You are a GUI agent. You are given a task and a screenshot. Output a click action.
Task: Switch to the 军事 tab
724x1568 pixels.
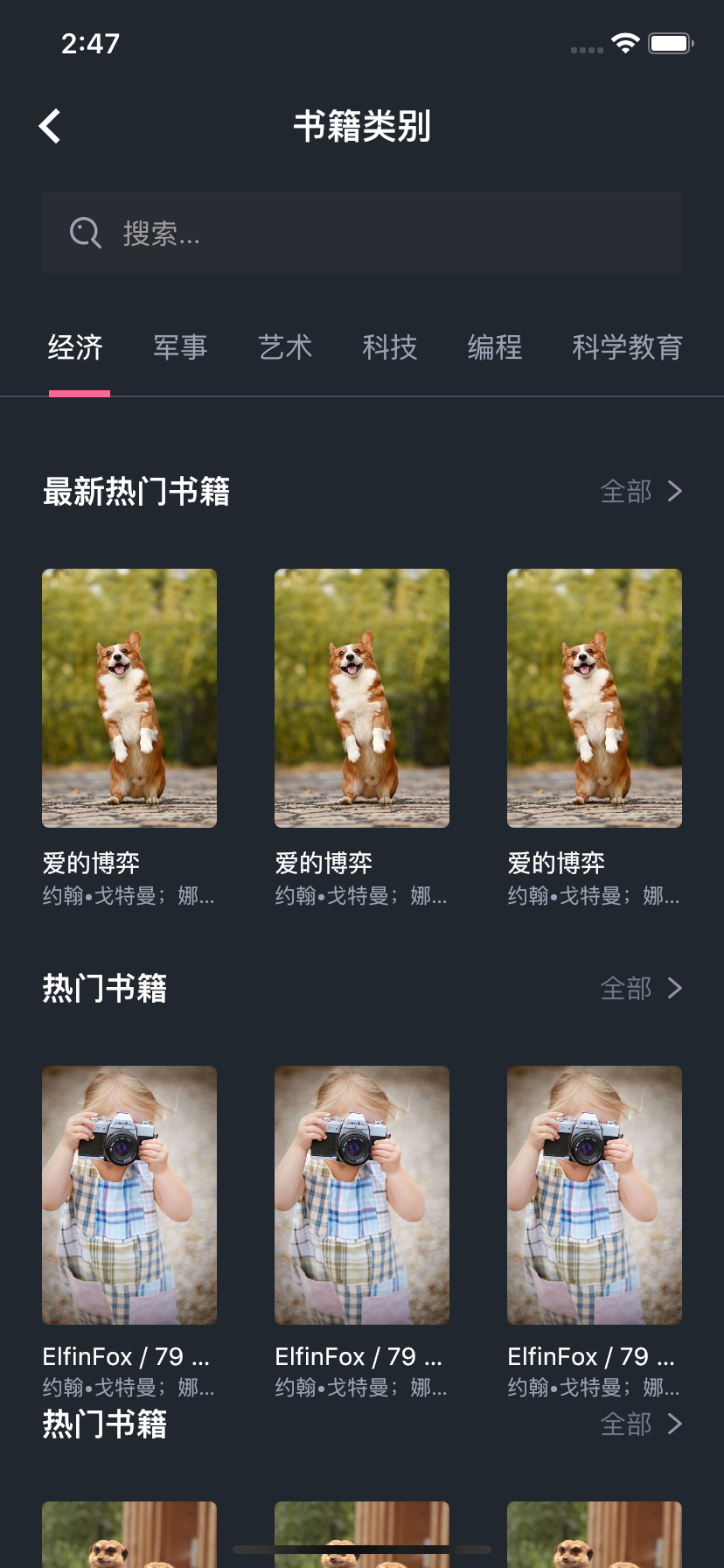(180, 347)
